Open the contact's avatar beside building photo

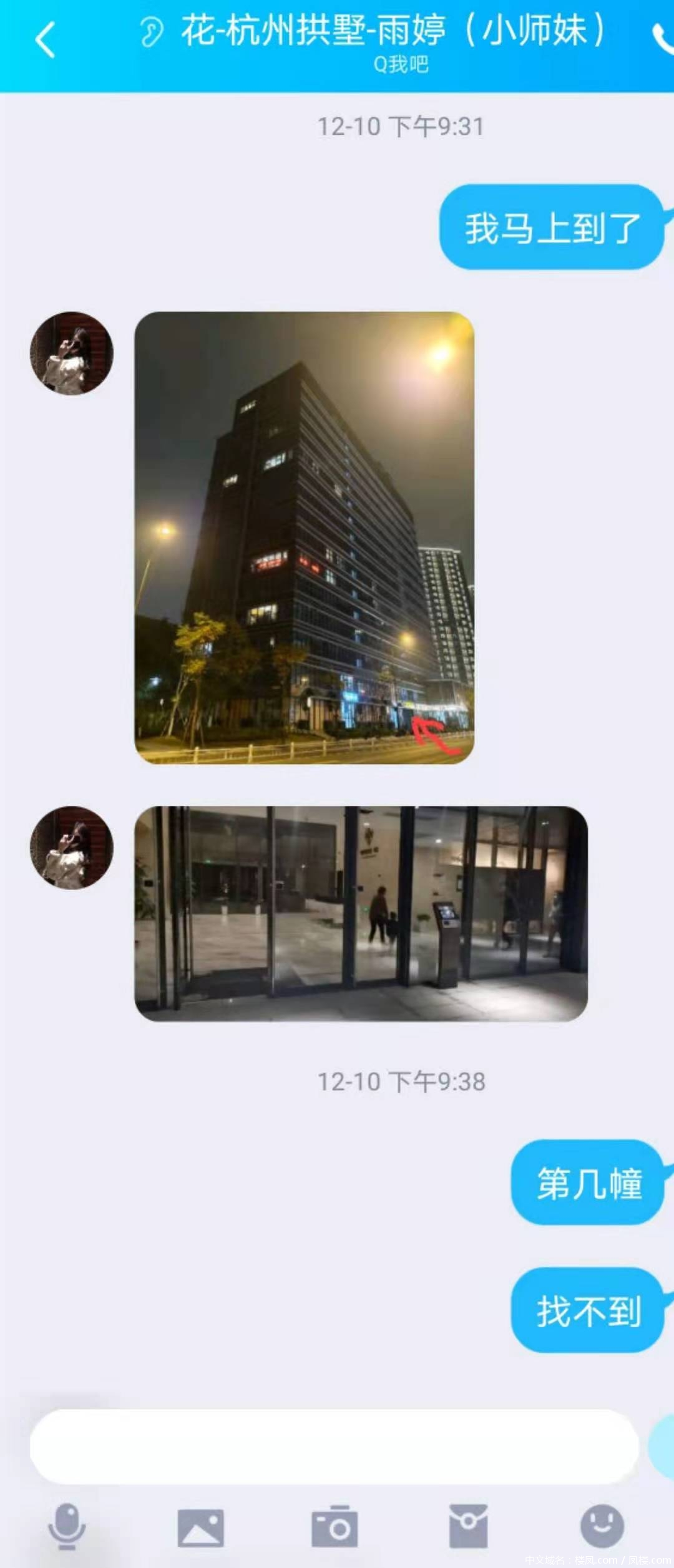[72, 353]
